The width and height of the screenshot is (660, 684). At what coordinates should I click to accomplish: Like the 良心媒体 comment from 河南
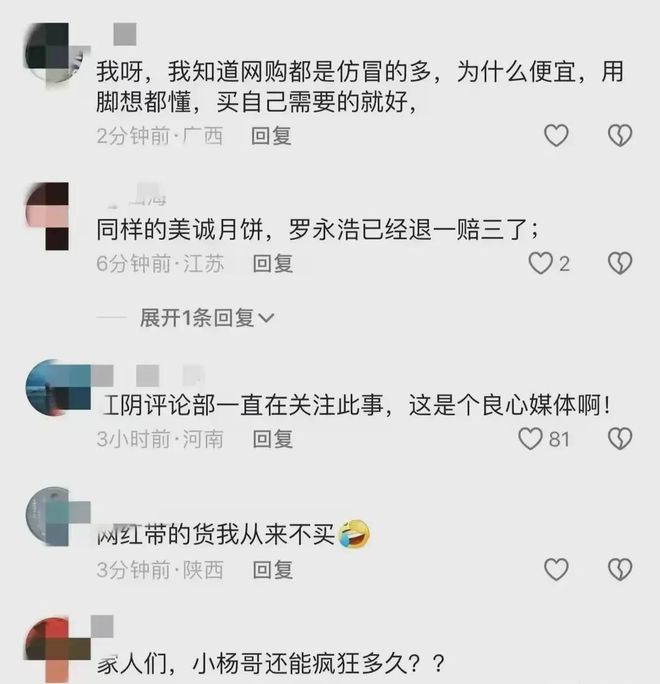(x=531, y=438)
